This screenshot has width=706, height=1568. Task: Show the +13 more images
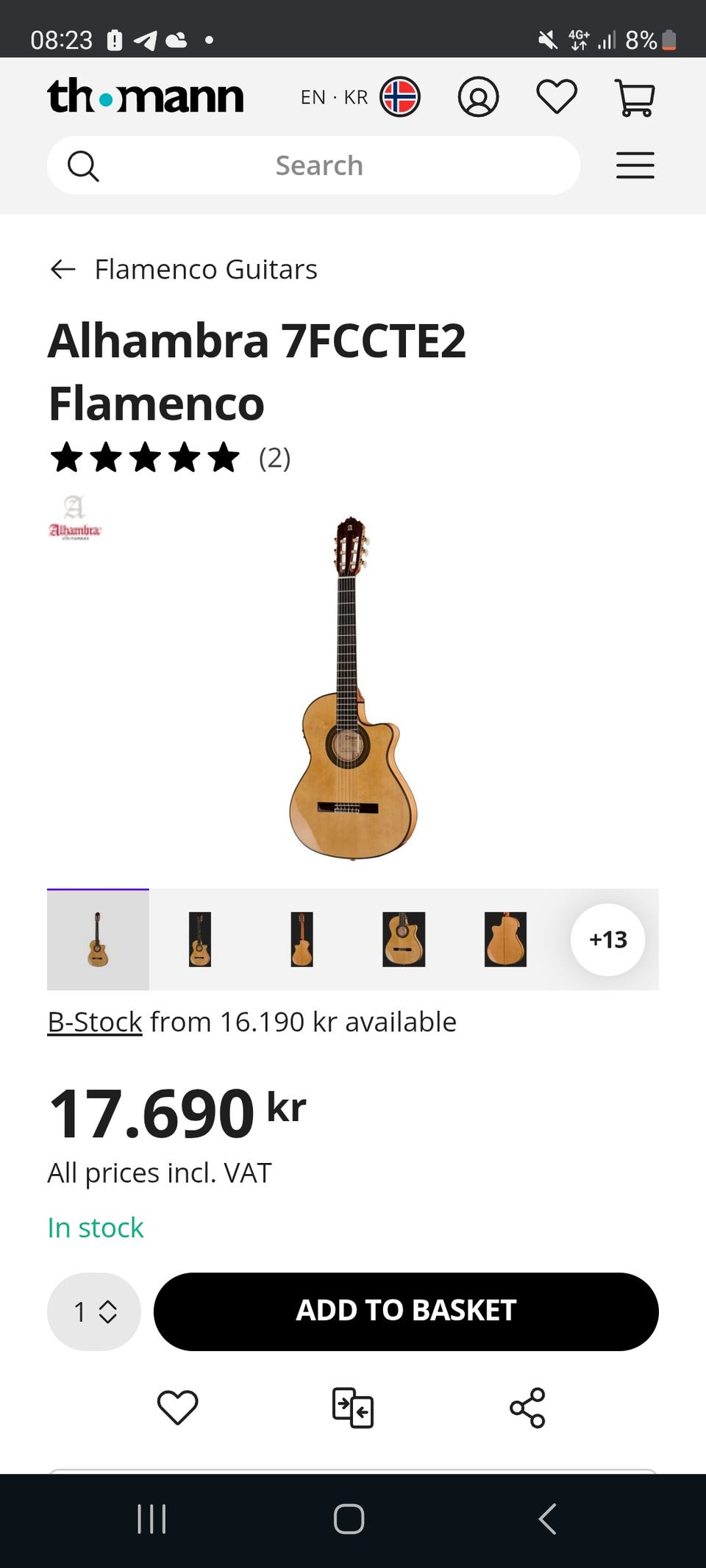tap(607, 939)
